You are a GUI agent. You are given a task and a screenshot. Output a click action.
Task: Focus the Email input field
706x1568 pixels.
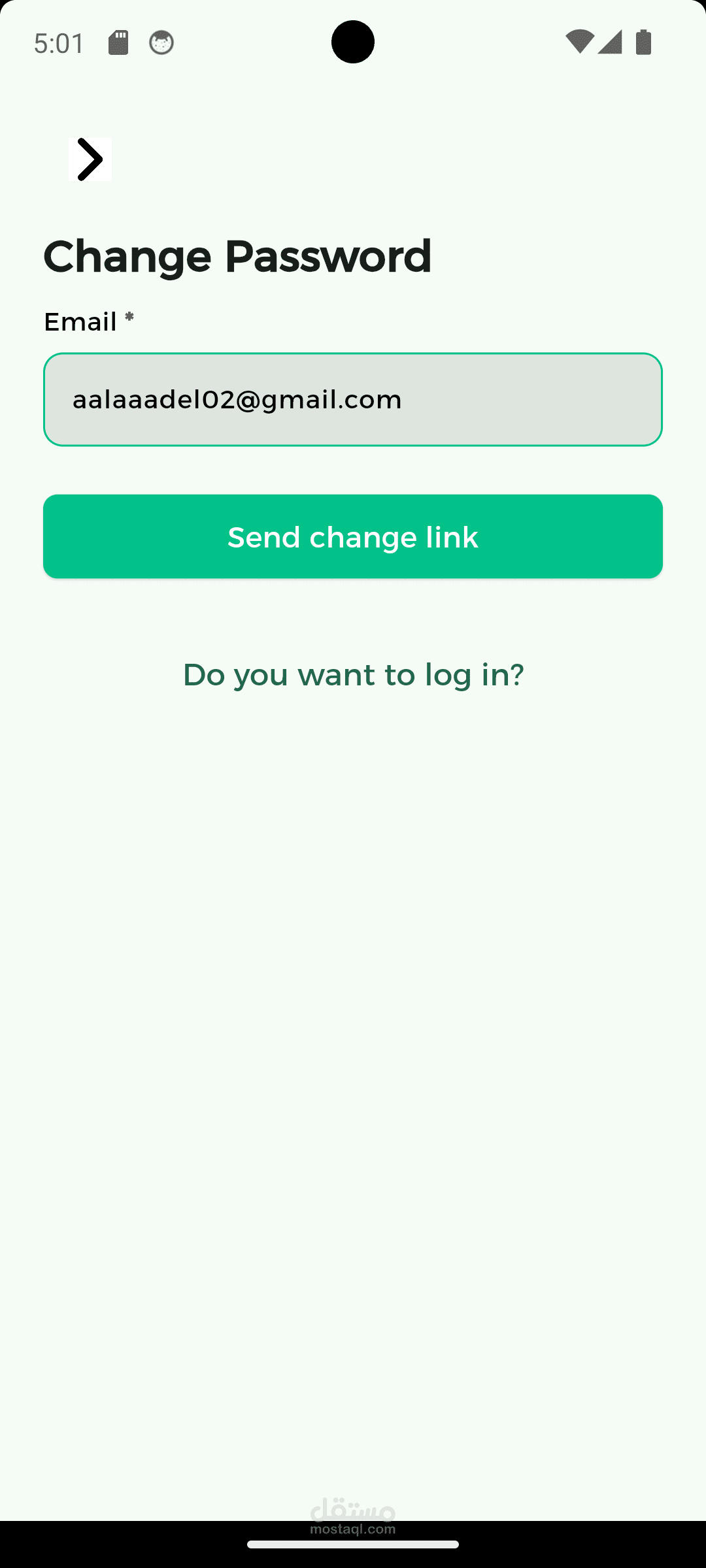tap(353, 399)
